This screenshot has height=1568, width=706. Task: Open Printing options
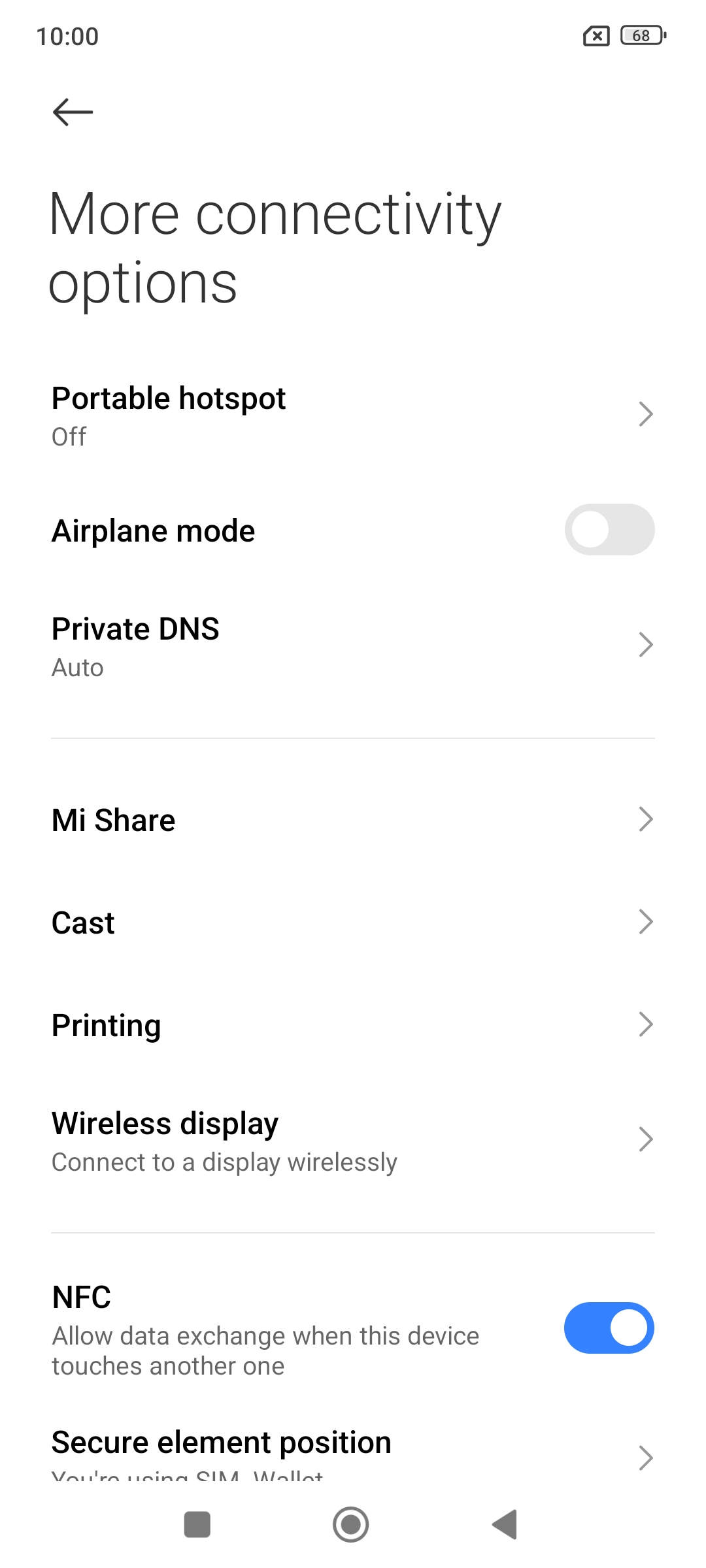353,1025
